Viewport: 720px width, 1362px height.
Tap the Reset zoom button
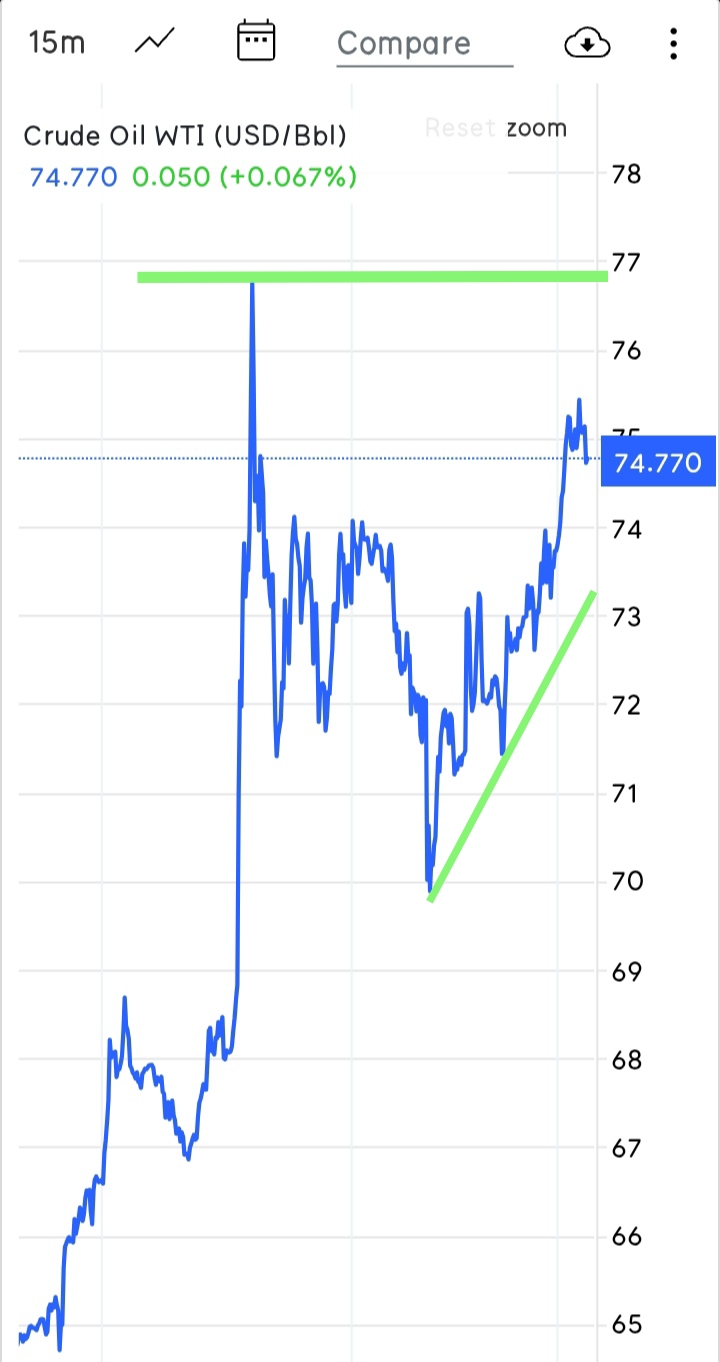pos(496,128)
